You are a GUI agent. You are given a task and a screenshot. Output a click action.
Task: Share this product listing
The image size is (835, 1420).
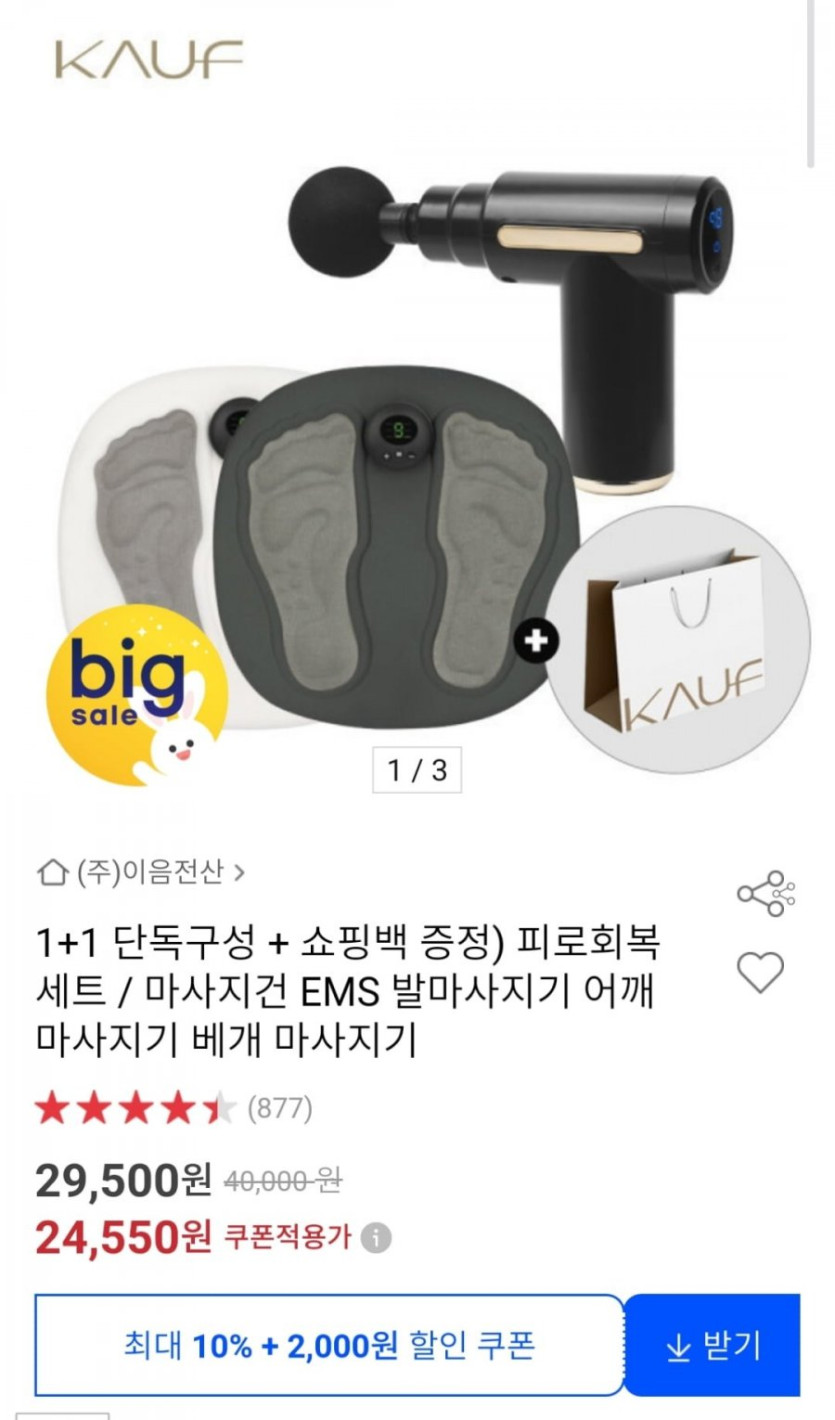pos(765,893)
